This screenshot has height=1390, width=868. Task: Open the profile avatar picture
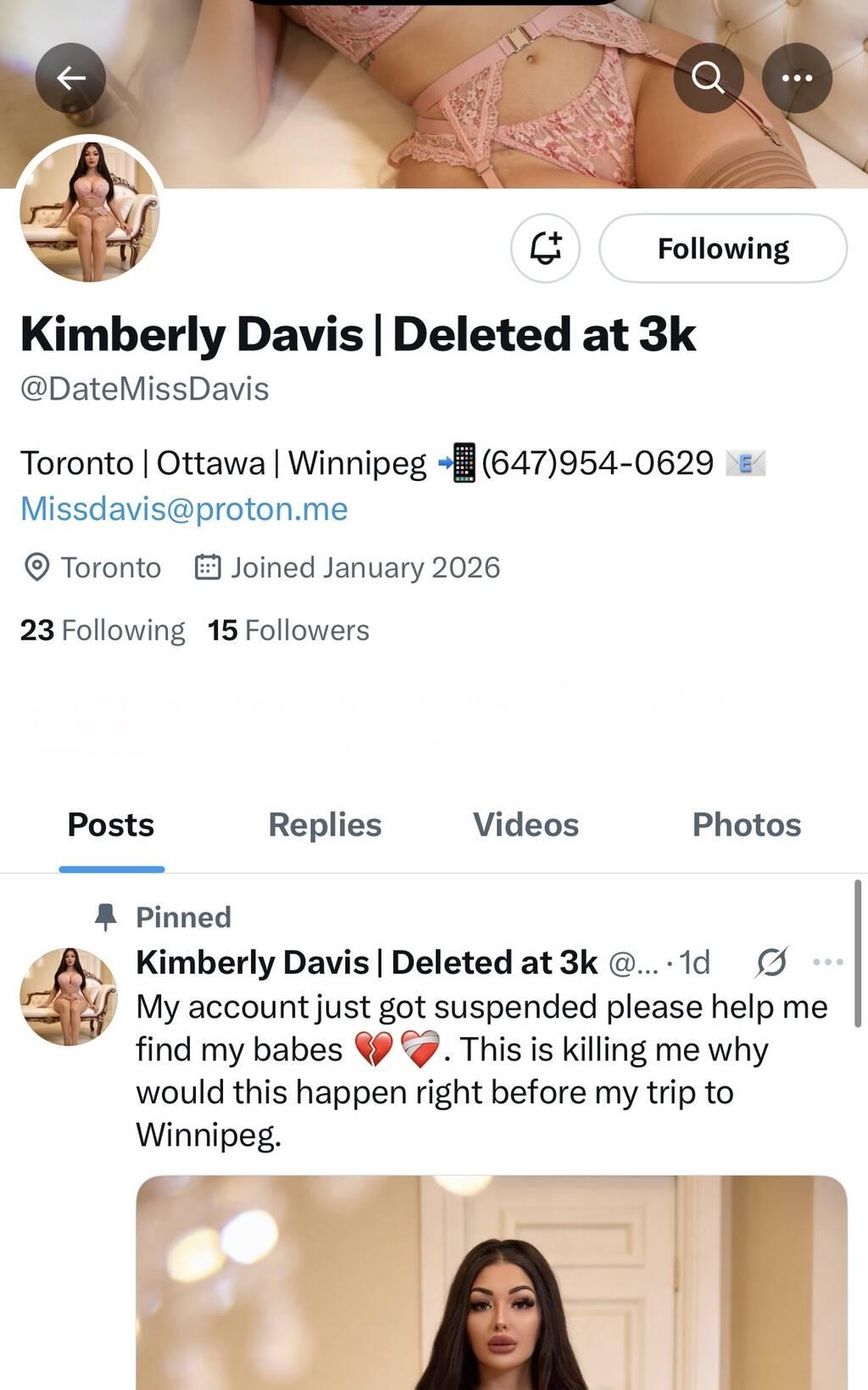coord(89,209)
